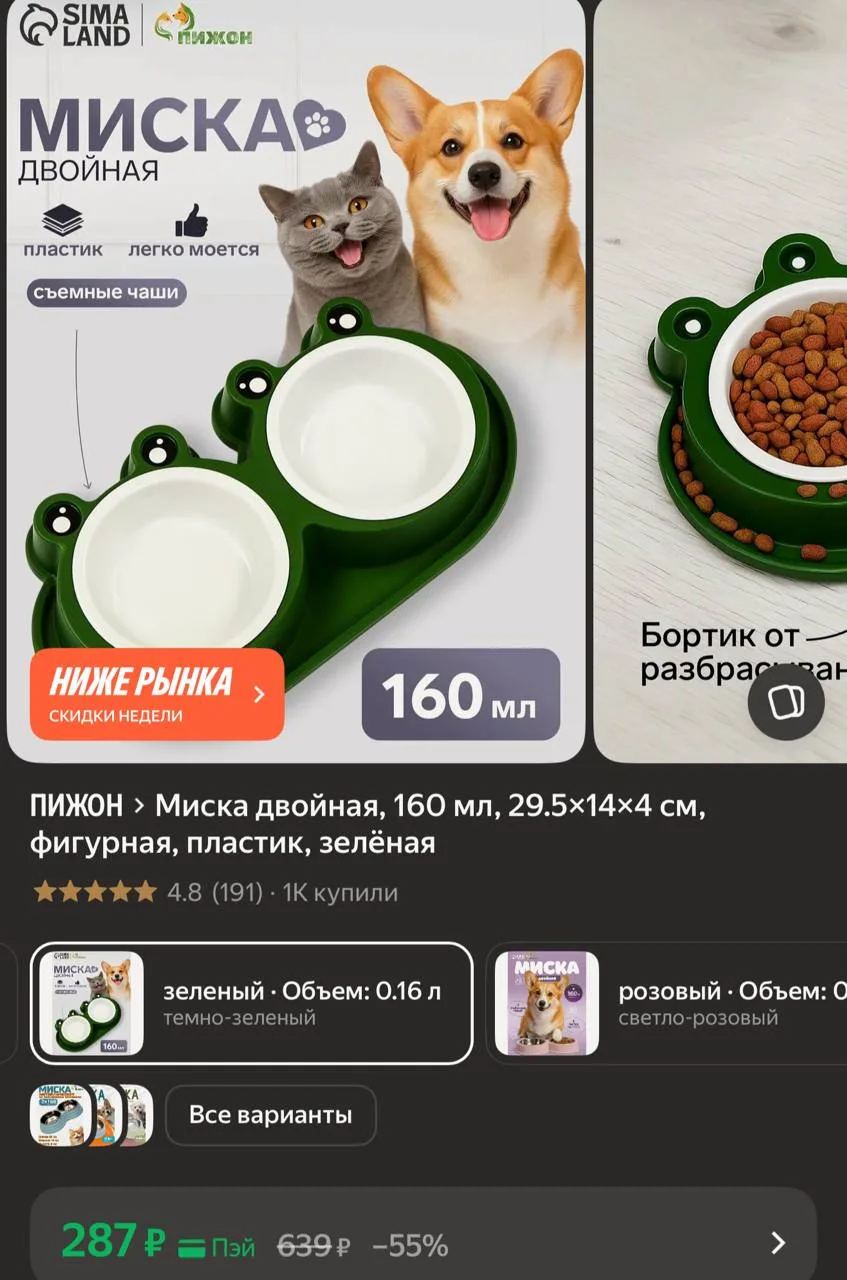
Task: Open the small variant thumbnails stack
Action: 91,1115
